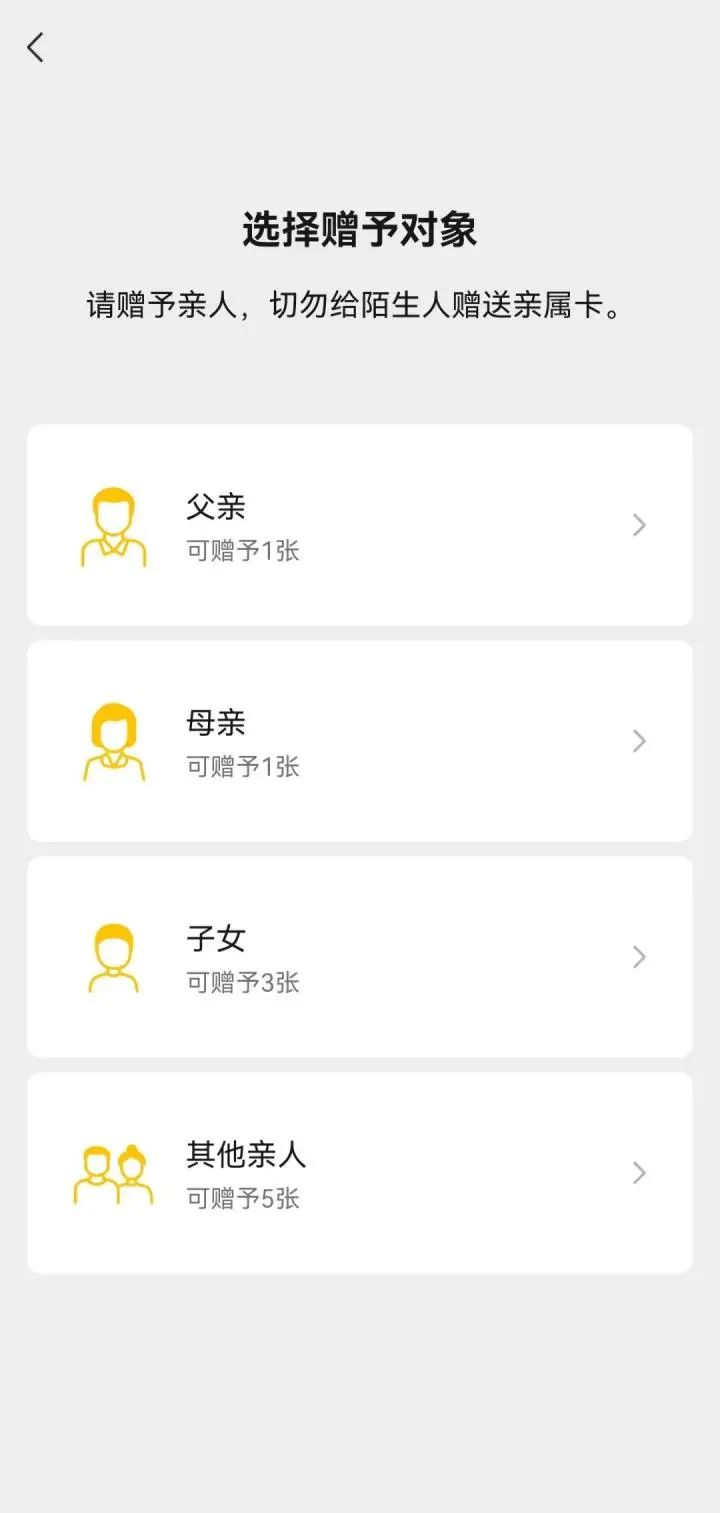Choose 母亲 as the gift recipient
Viewport: 720px width, 1513px height.
click(x=360, y=741)
